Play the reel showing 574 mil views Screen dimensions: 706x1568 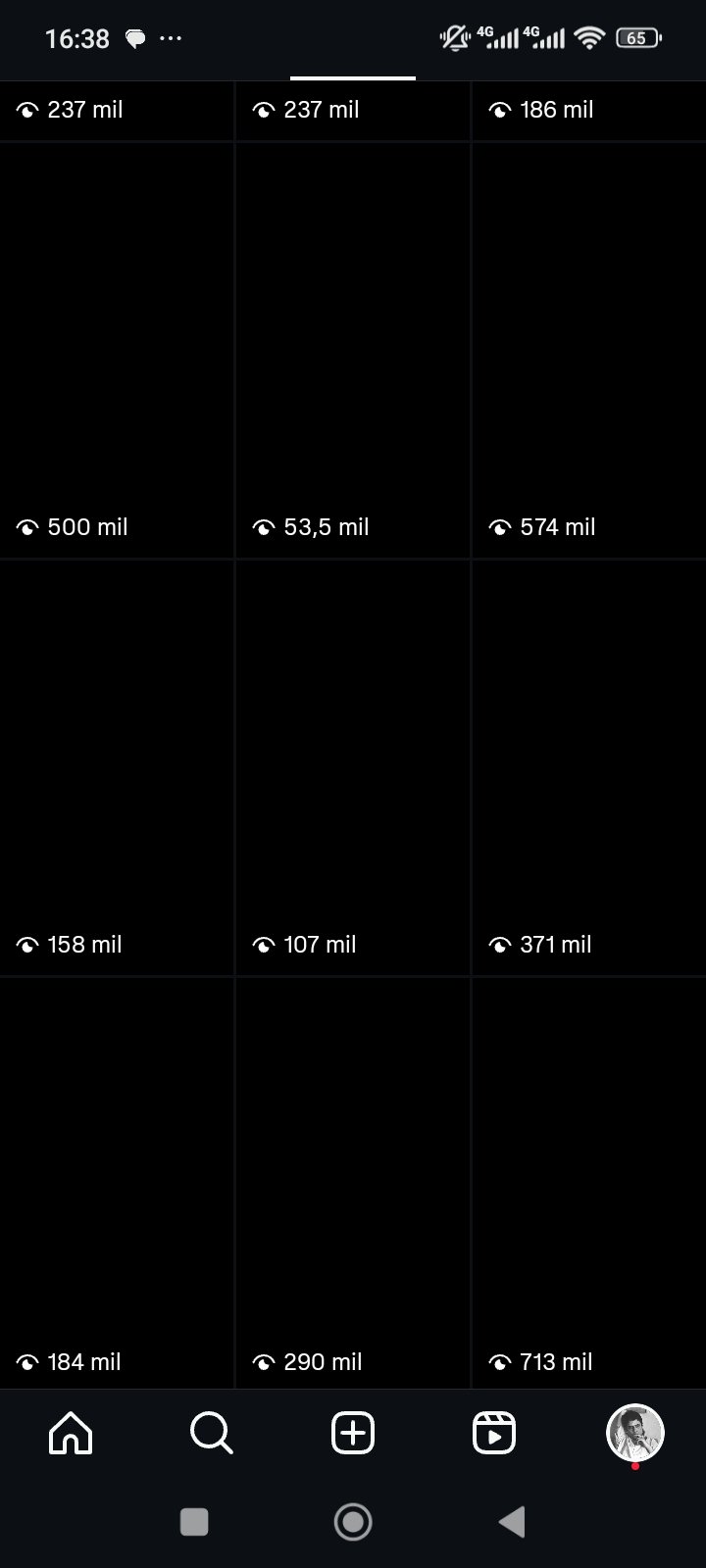coord(588,350)
